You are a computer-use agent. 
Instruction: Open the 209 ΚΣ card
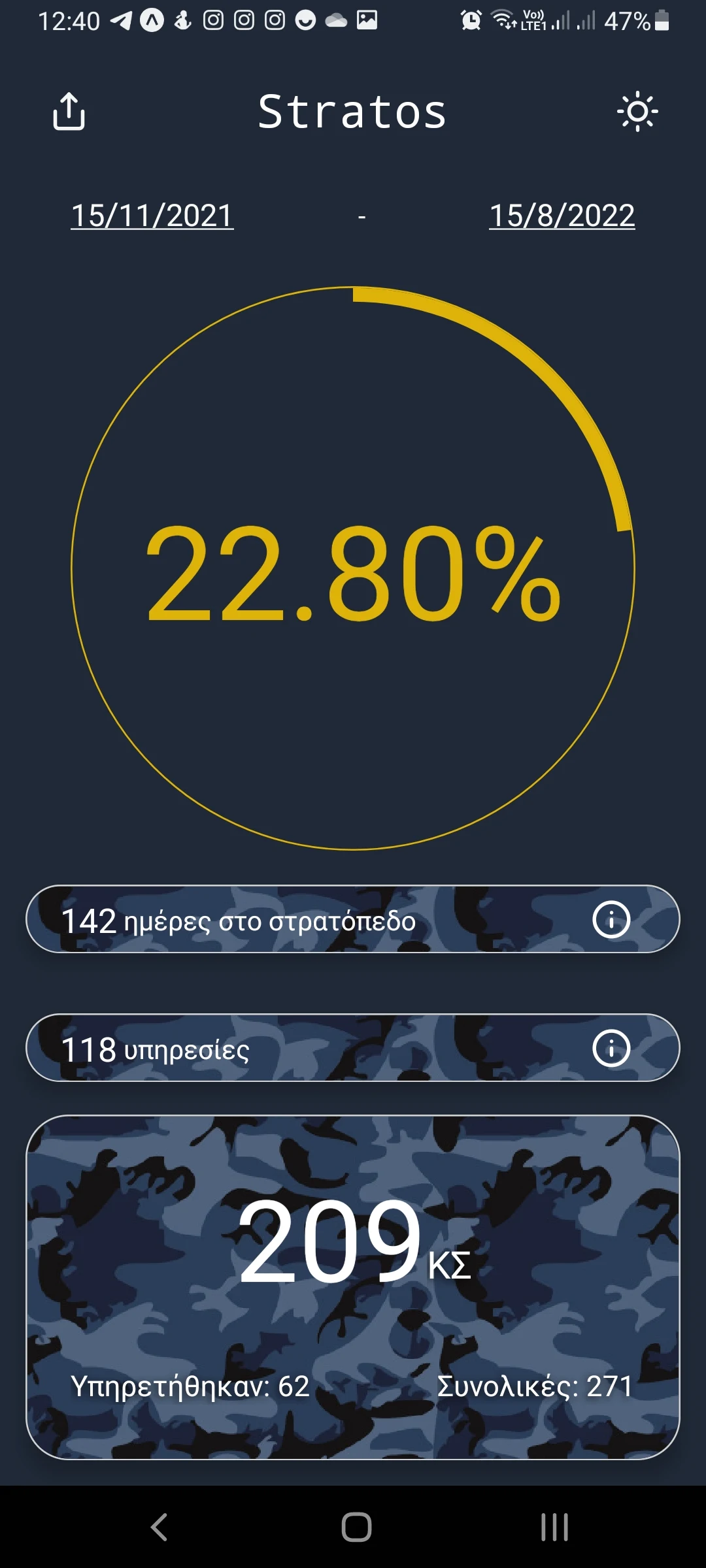[353, 1287]
